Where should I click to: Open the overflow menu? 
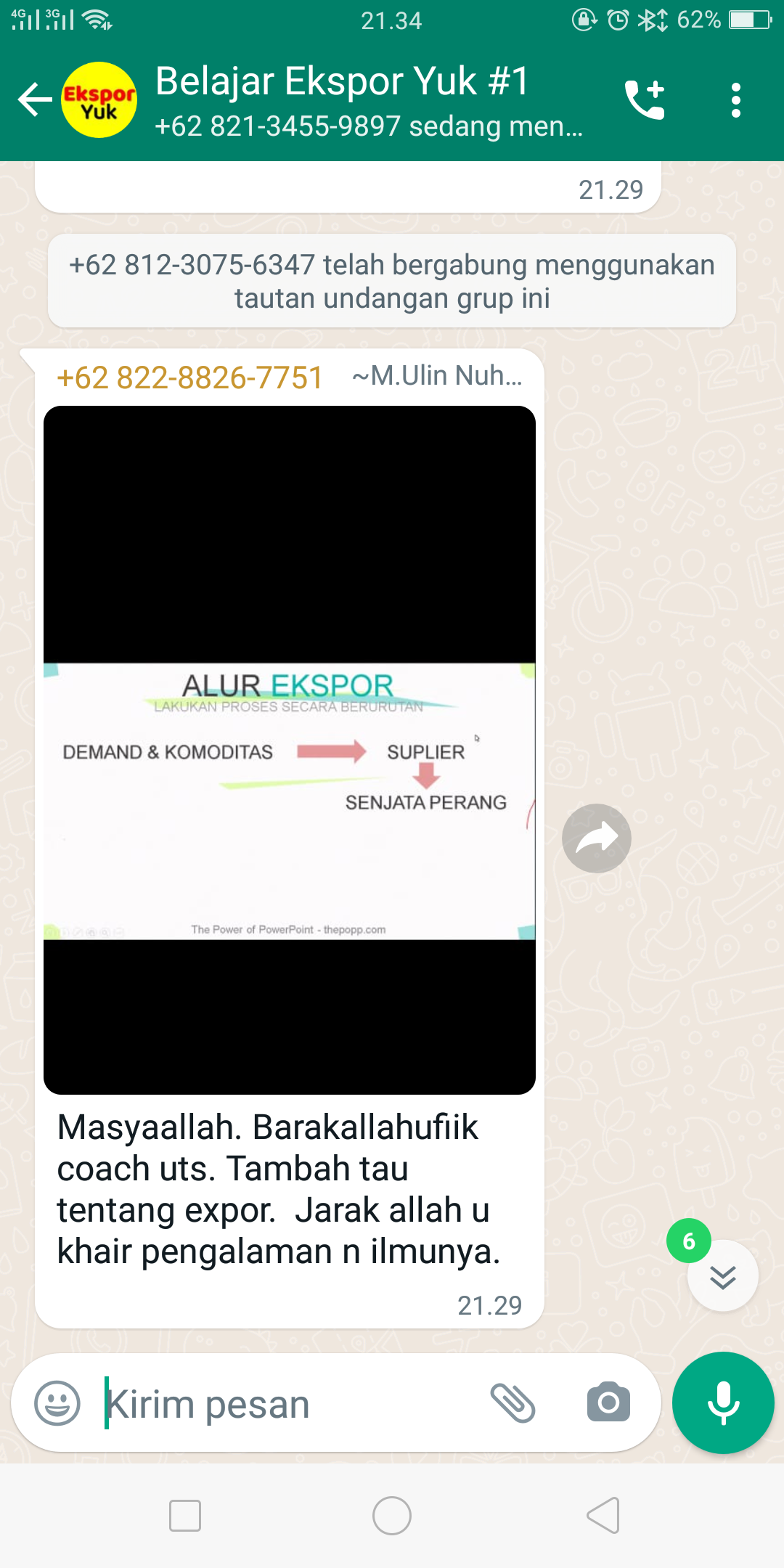tap(735, 100)
